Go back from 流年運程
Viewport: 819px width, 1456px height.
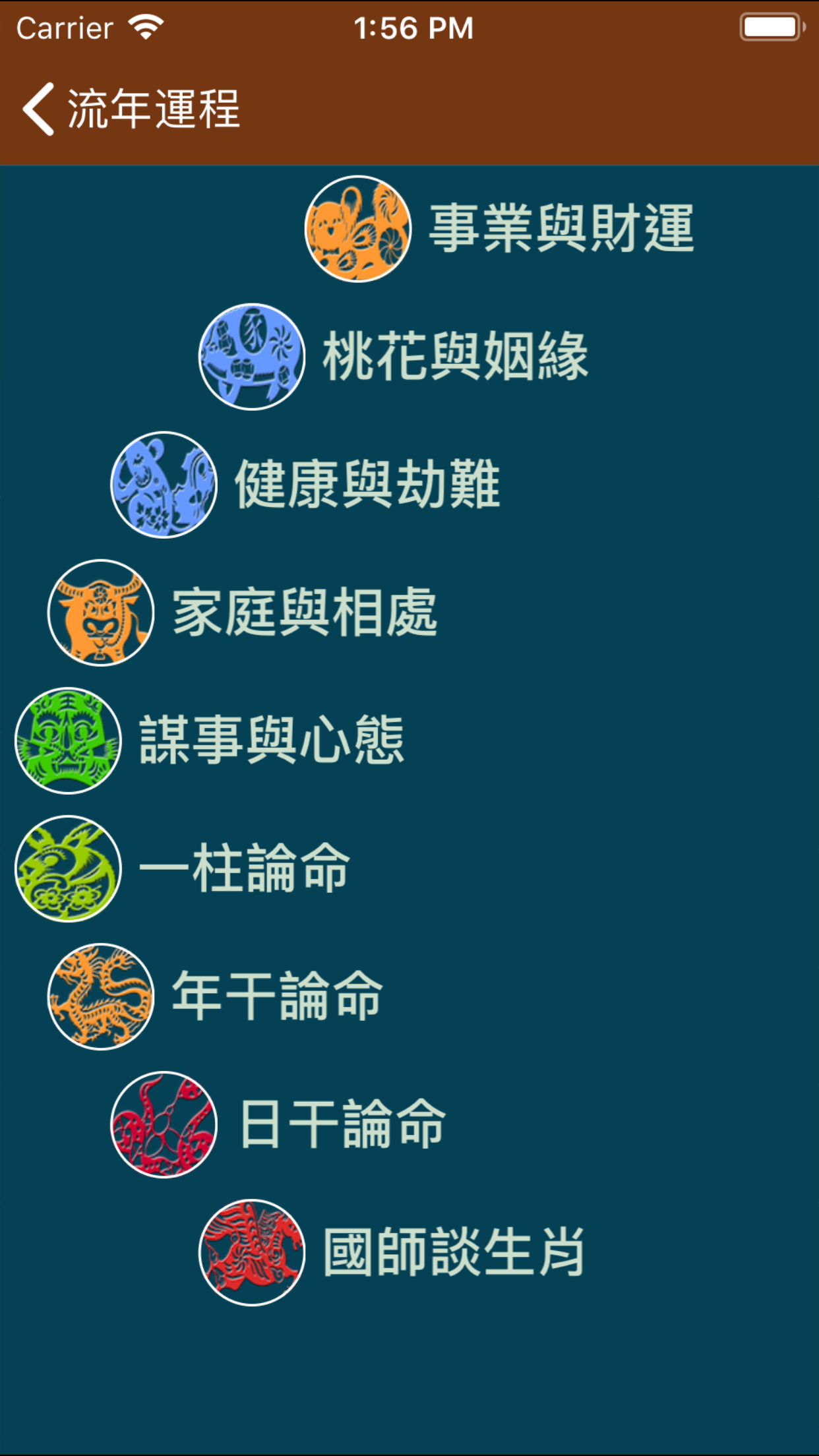pyautogui.click(x=131, y=109)
